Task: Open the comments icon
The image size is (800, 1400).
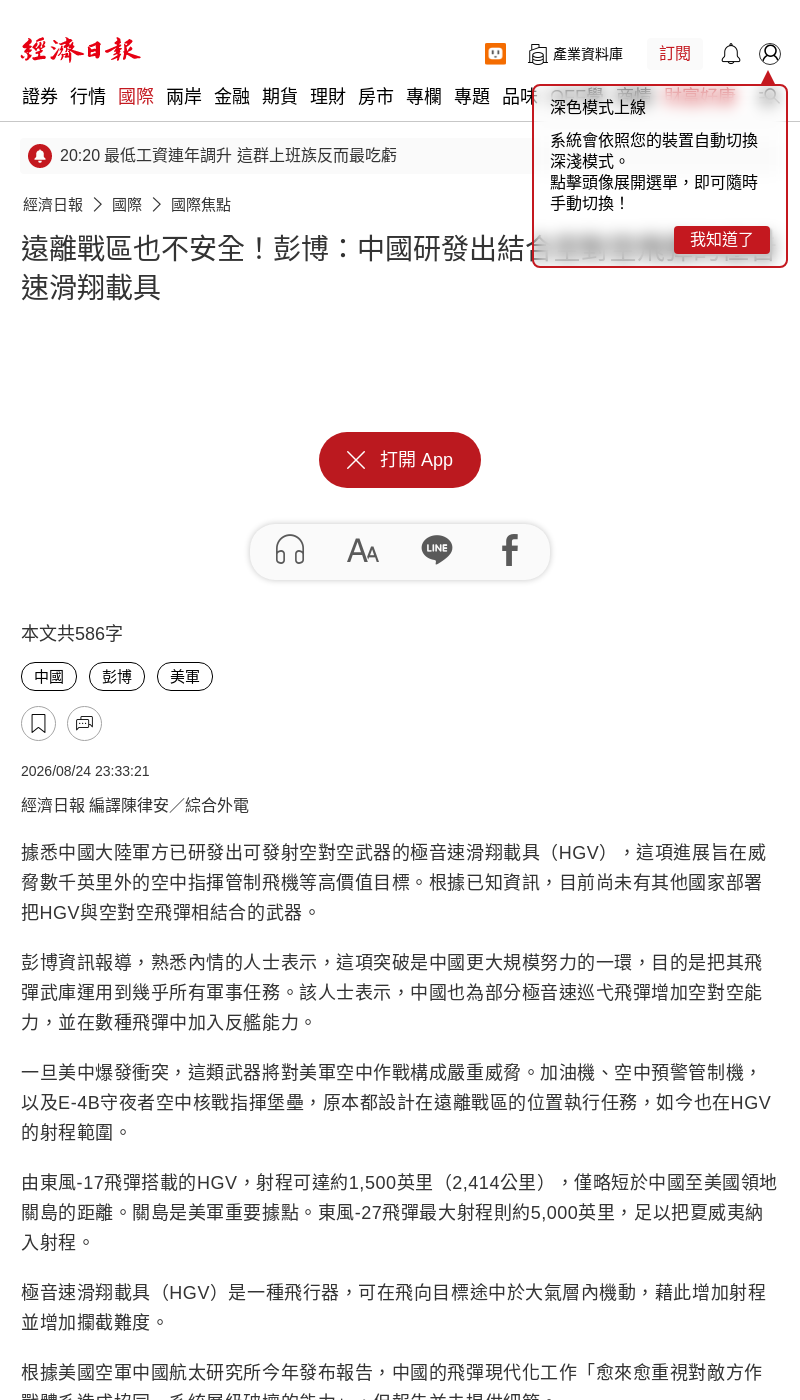Action: pyautogui.click(x=84, y=723)
